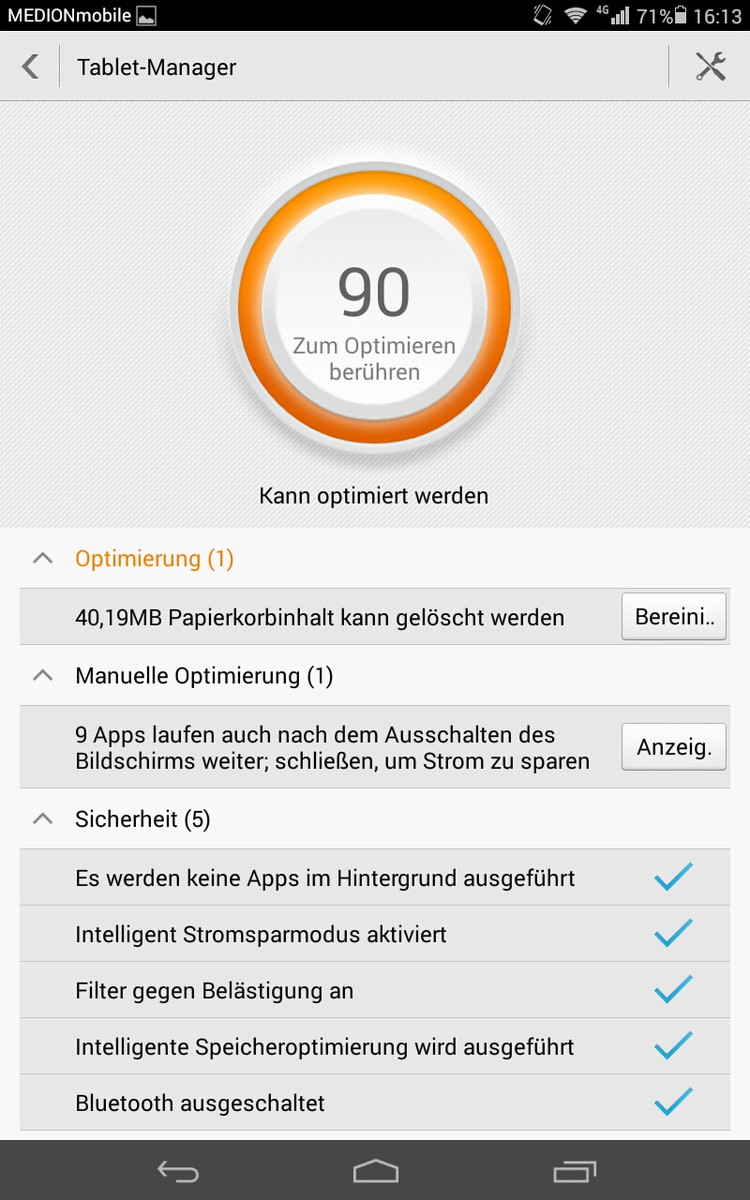Open the tools settings icon

pyautogui.click(x=710, y=67)
